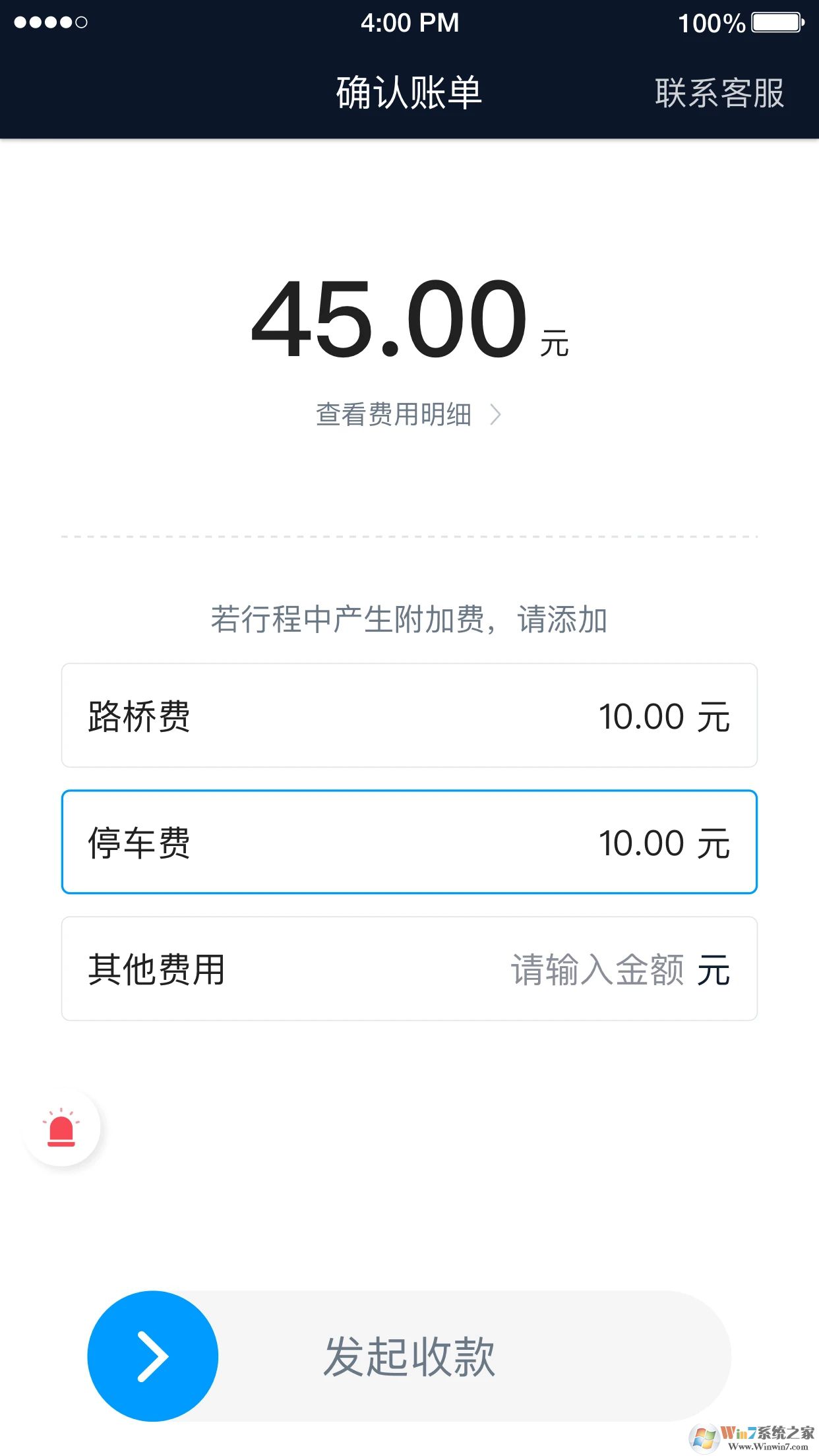Click the chevron next to 查看费用明细
819x1456 pixels.
pyautogui.click(x=497, y=415)
